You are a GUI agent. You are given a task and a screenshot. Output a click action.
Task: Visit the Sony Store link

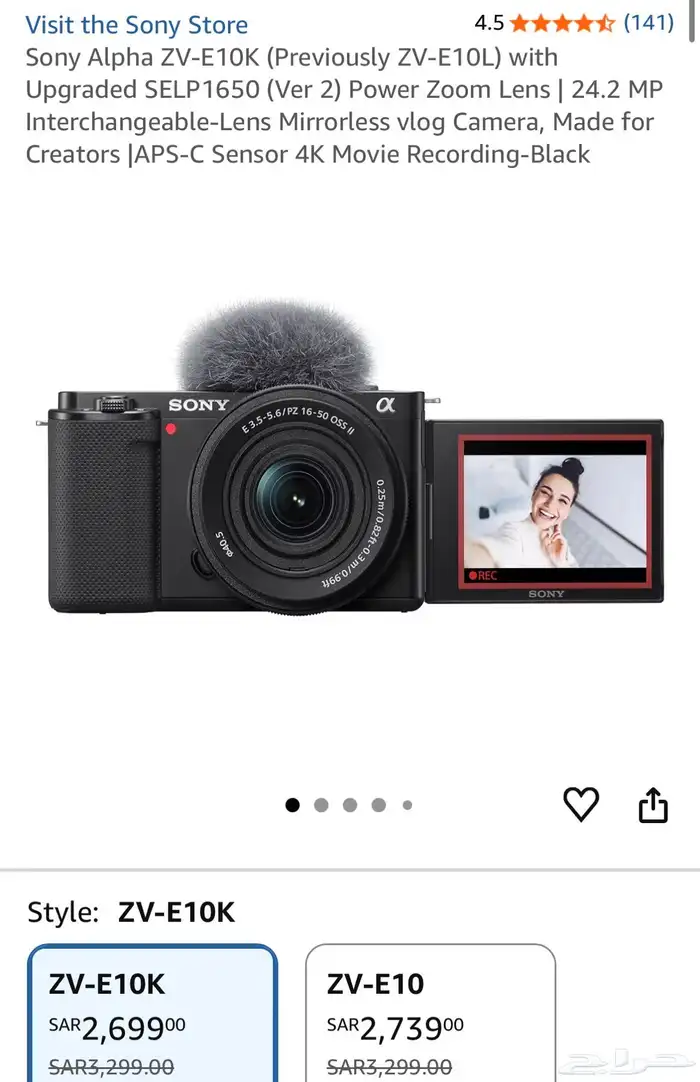(x=137, y=24)
